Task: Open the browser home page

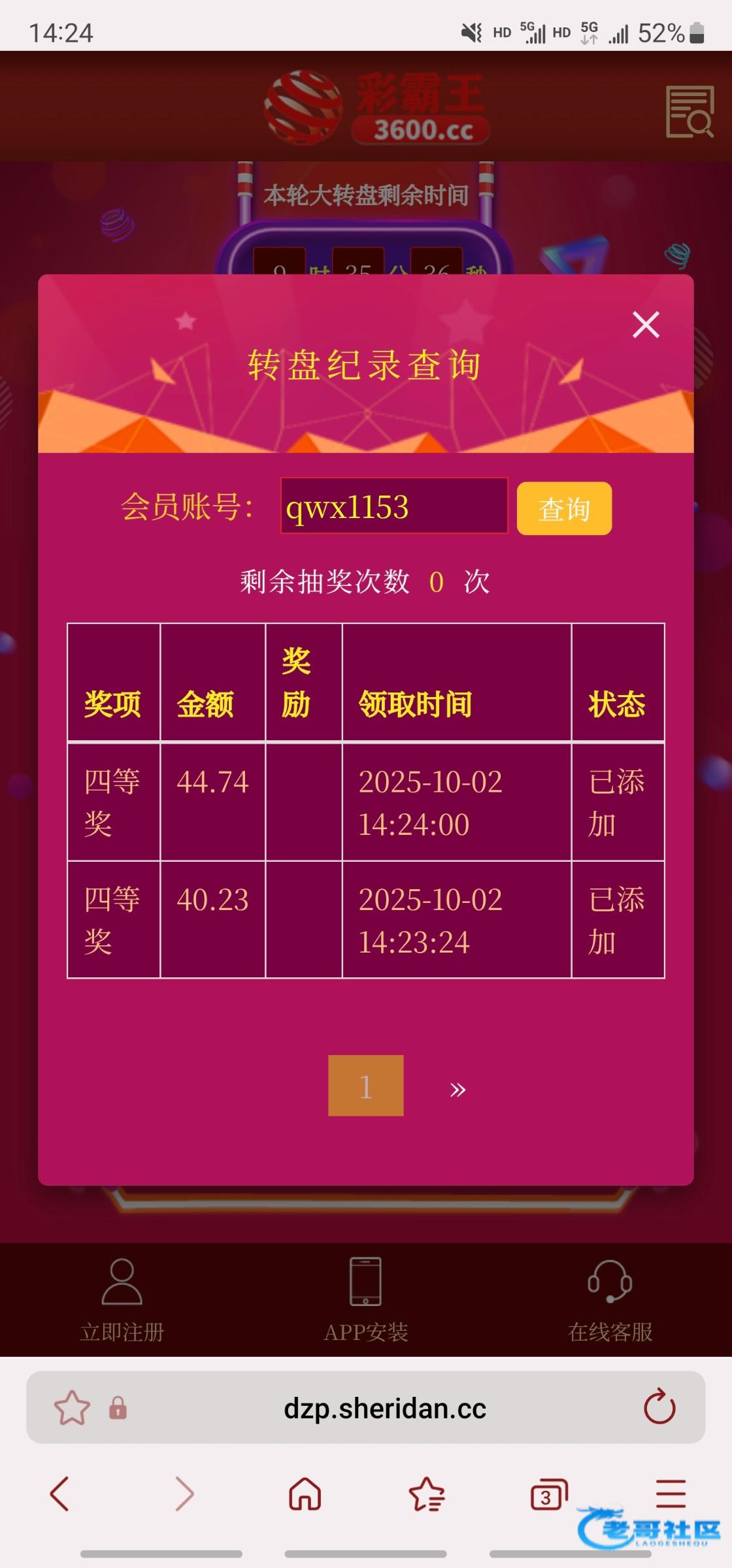Action: (305, 1494)
